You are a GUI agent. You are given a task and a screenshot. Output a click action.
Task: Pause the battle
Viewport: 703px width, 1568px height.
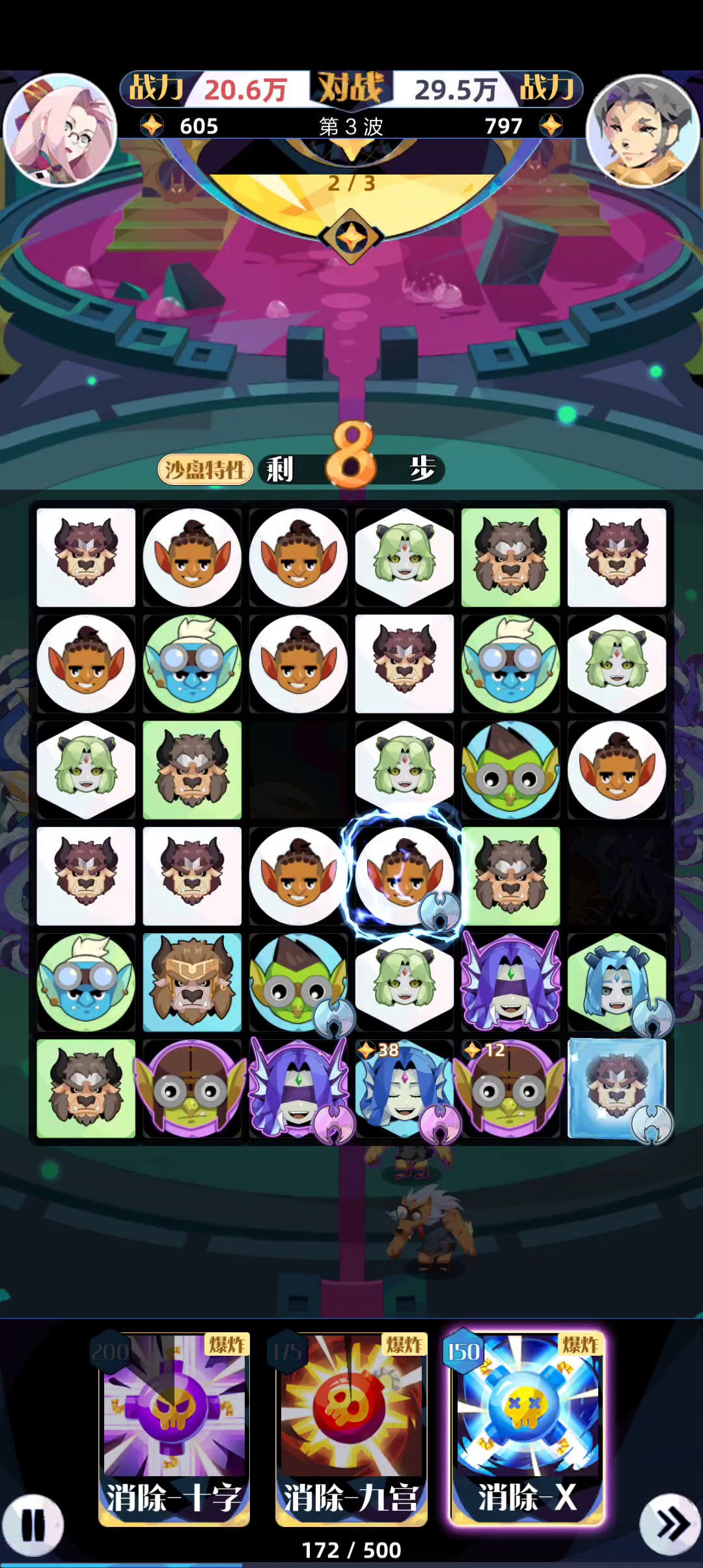(33, 1524)
